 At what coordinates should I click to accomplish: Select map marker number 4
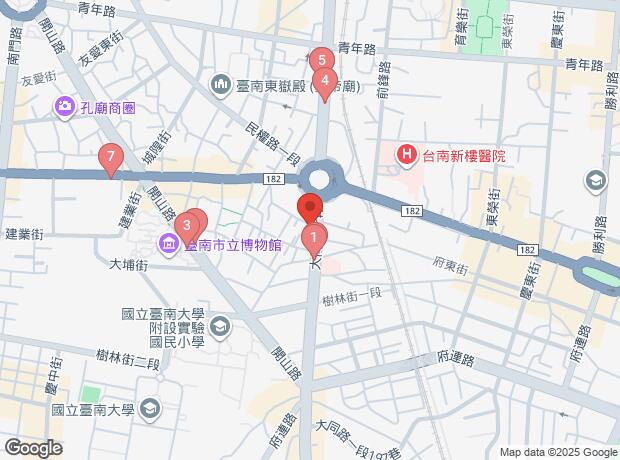tap(324, 81)
